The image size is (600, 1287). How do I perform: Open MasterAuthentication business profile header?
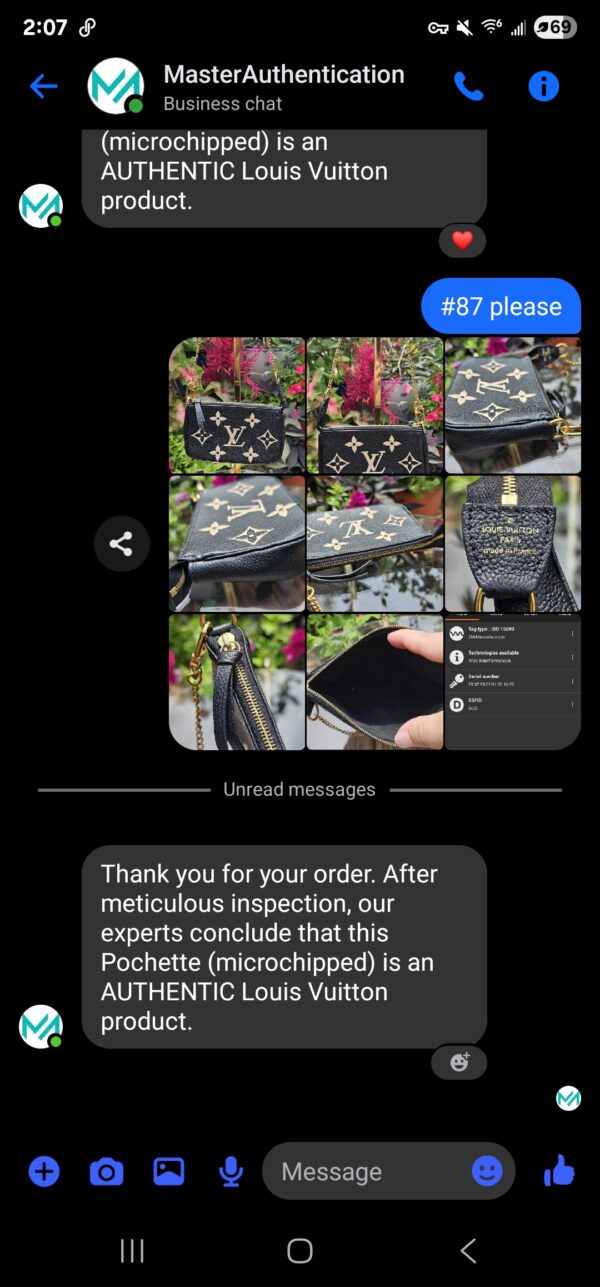click(x=283, y=87)
